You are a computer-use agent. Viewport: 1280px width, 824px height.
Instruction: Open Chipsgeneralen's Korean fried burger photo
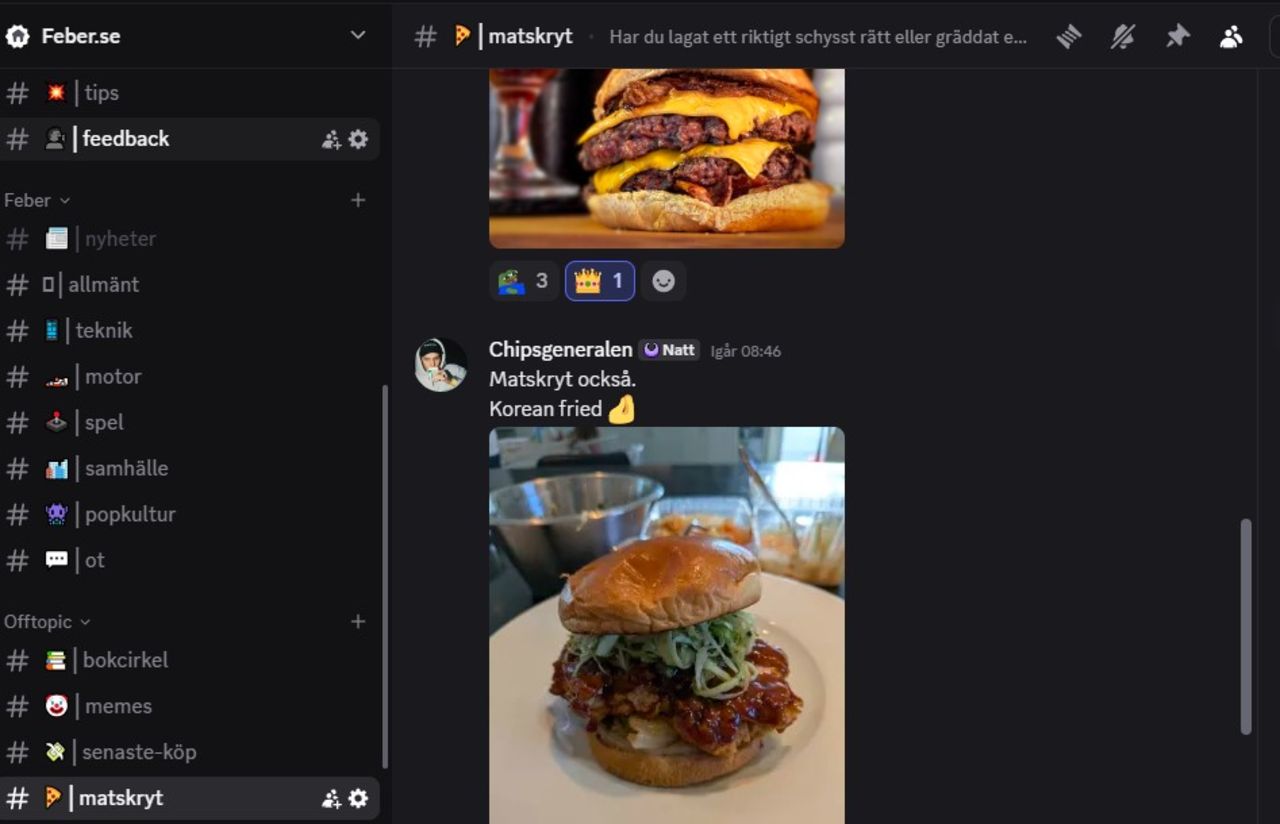(666, 625)
